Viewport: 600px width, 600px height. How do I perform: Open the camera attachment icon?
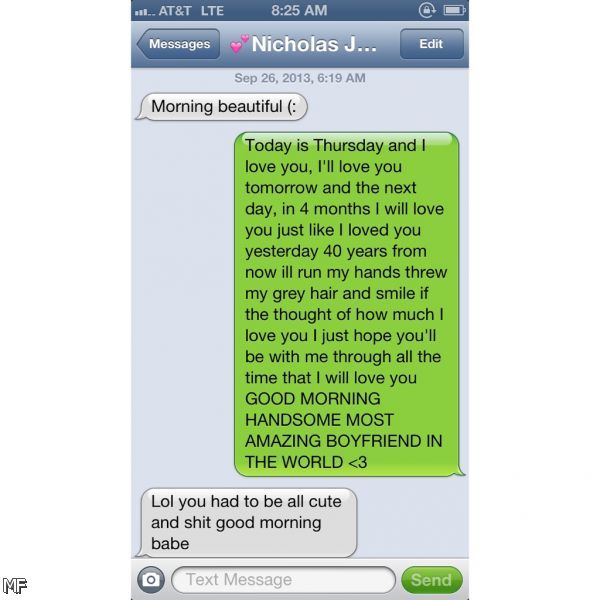point(150,580)
